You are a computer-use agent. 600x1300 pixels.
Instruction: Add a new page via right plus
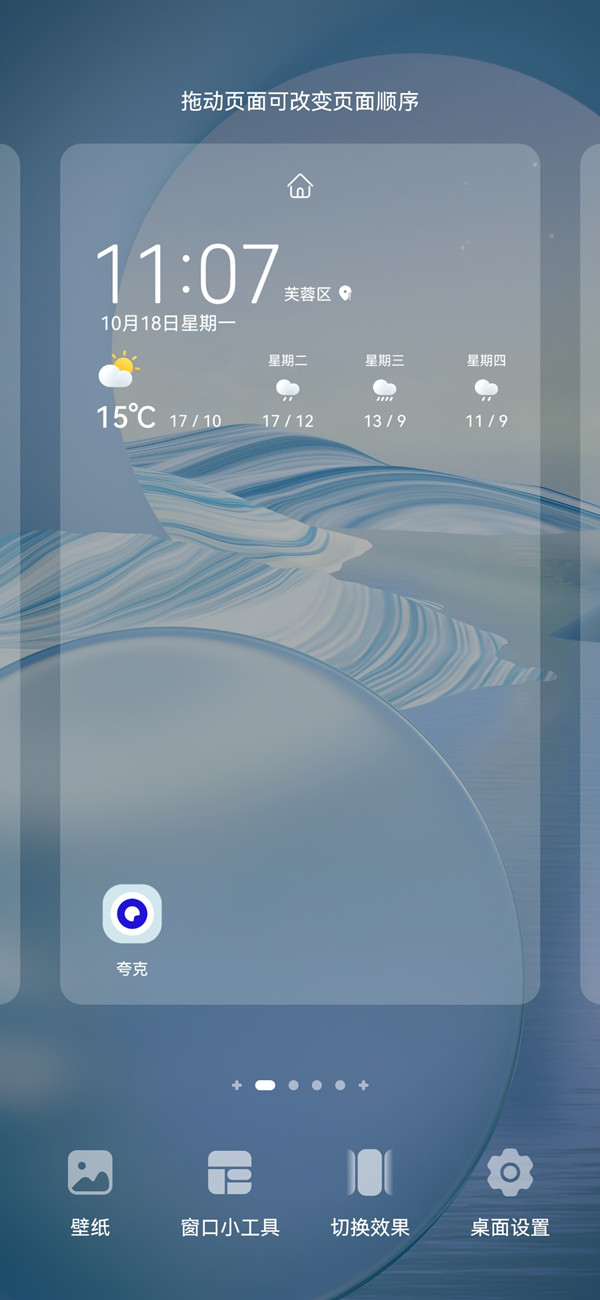(363, 1085)
